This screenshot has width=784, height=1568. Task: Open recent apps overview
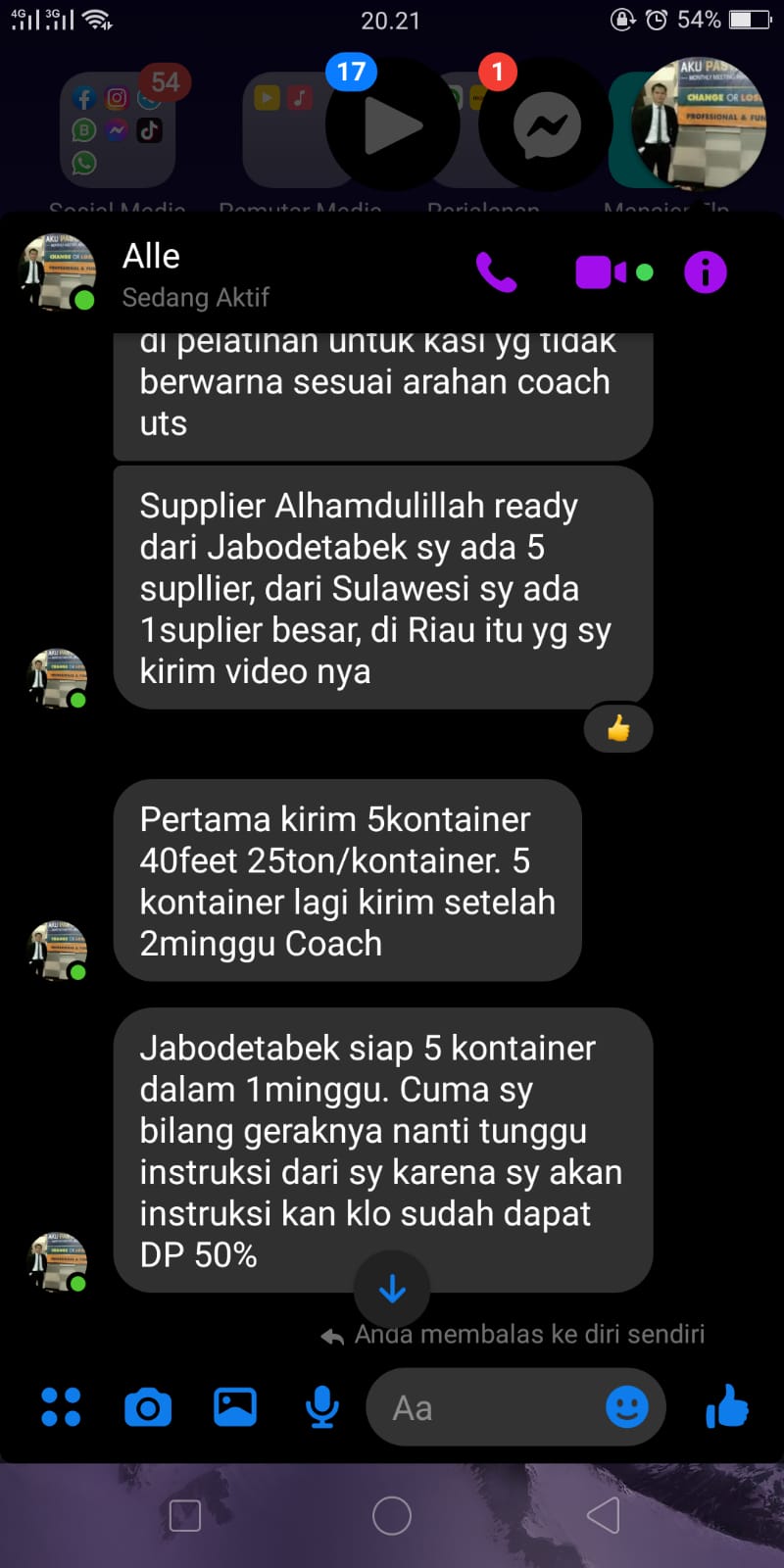(x=185, y=1515)
